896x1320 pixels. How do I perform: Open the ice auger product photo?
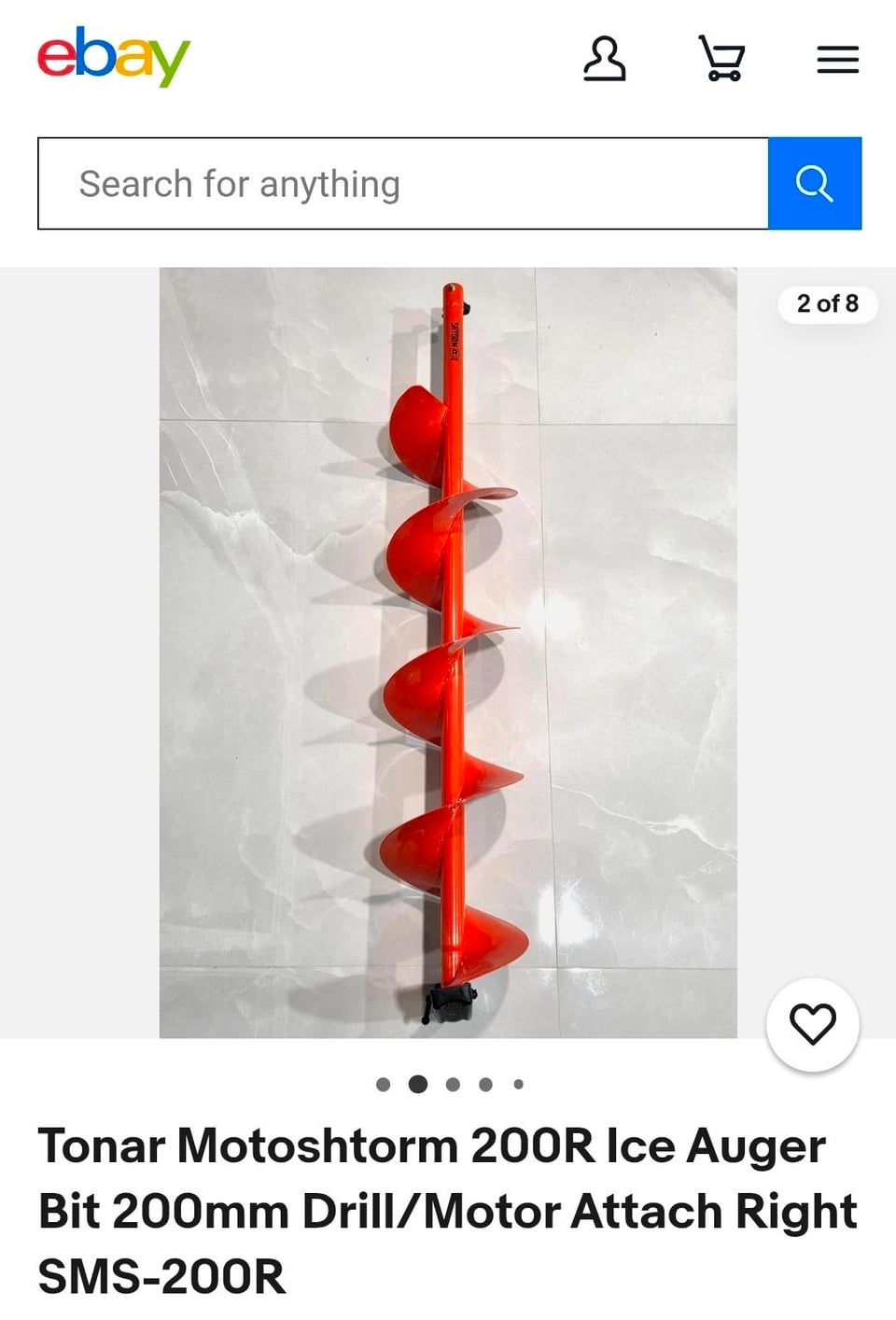448,653
